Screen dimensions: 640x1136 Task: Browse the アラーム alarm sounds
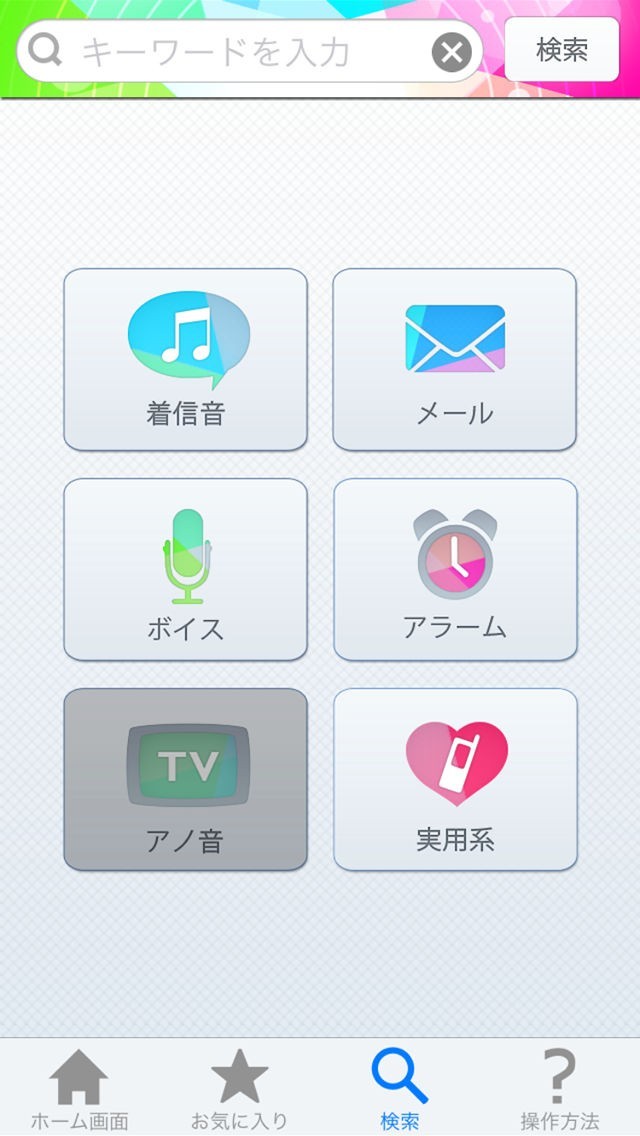(x=455, y=570)
